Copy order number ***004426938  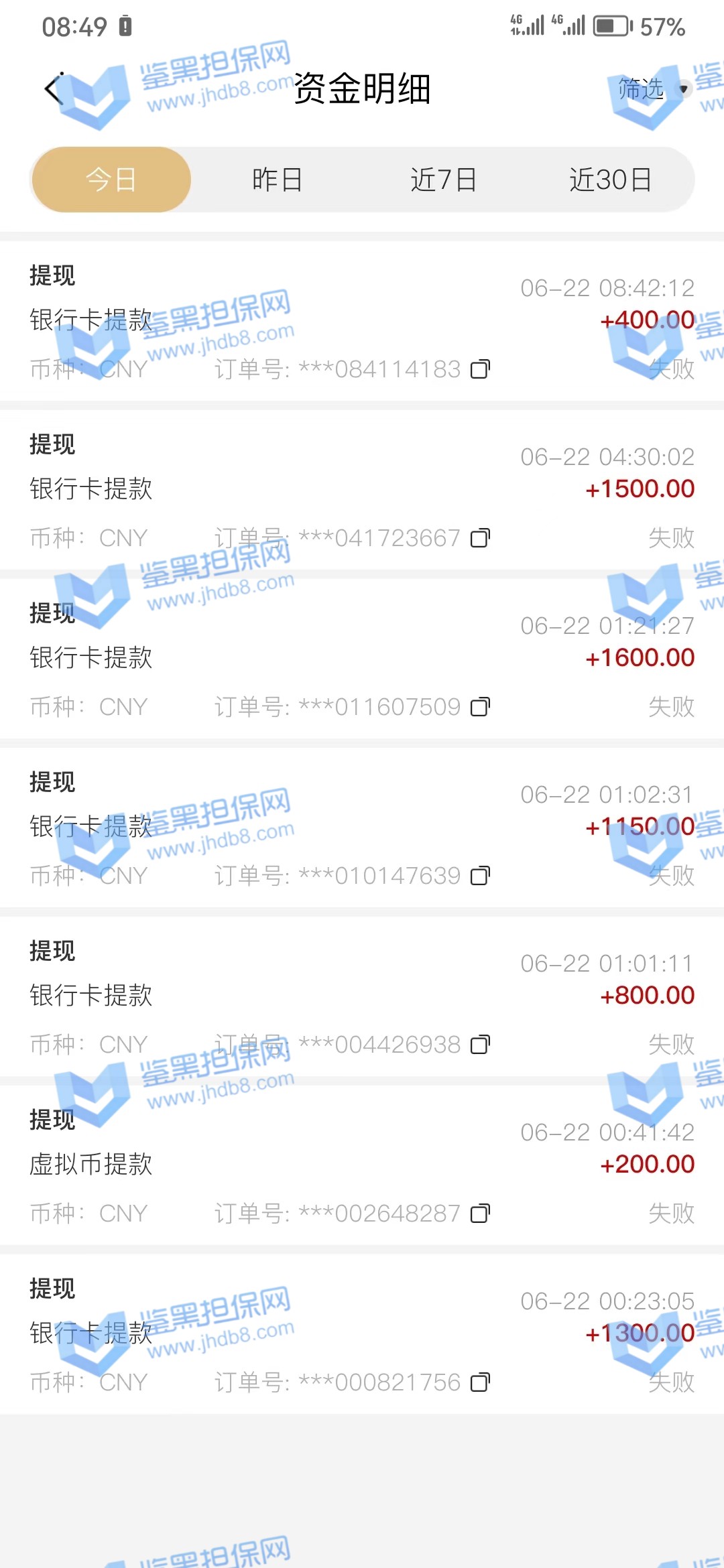coord(480,1045)
